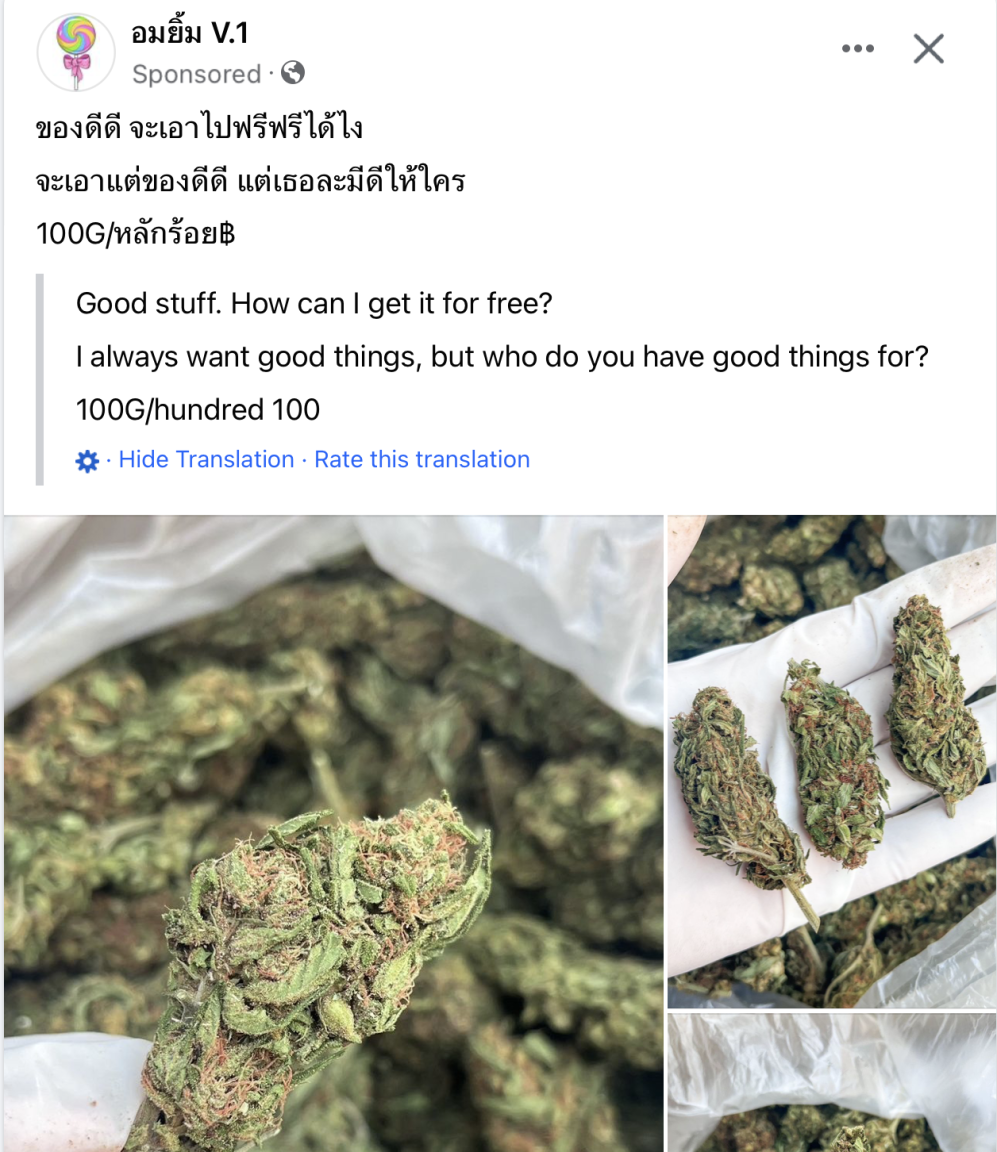Open the three-dot post options menu
The height and width of the screenshot is (1152, 997).
(x=857, y=49)
